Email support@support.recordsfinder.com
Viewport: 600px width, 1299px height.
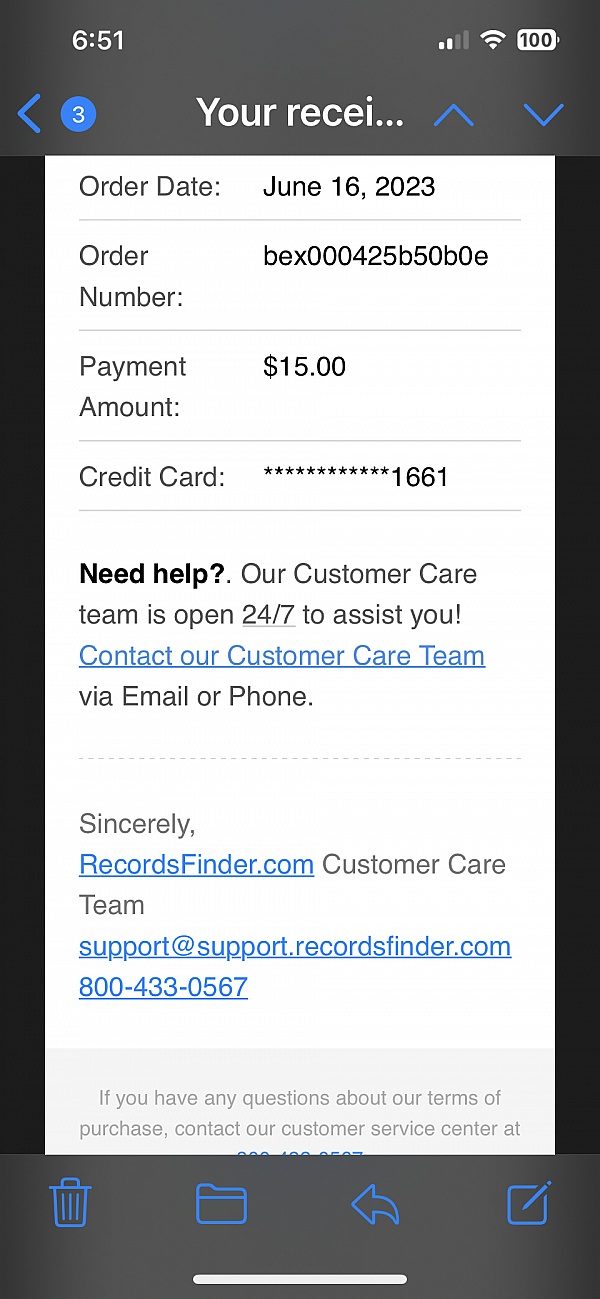[295, 947]
